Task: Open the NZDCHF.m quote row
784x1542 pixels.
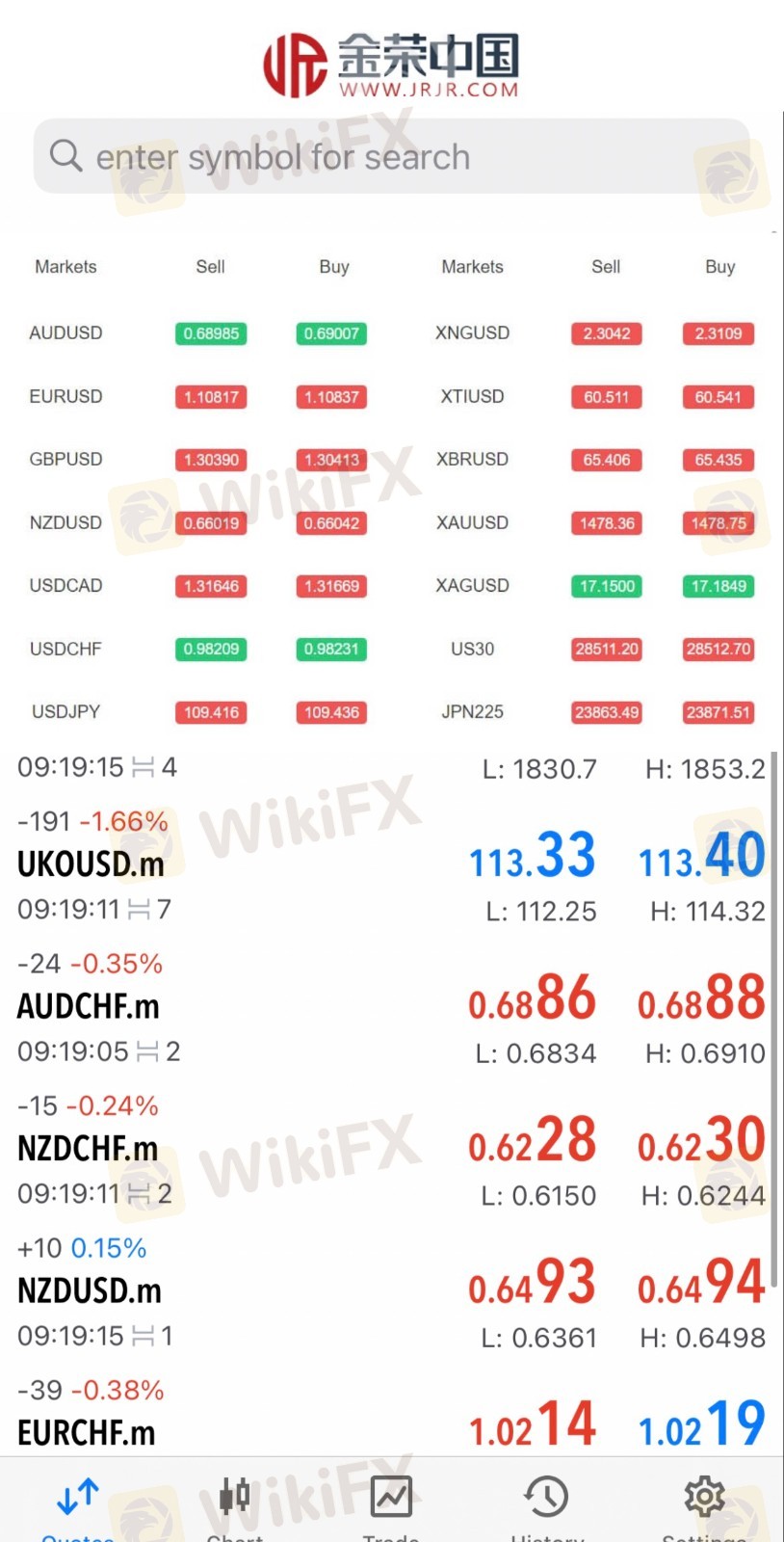Action: click(x=88, y=1148)
